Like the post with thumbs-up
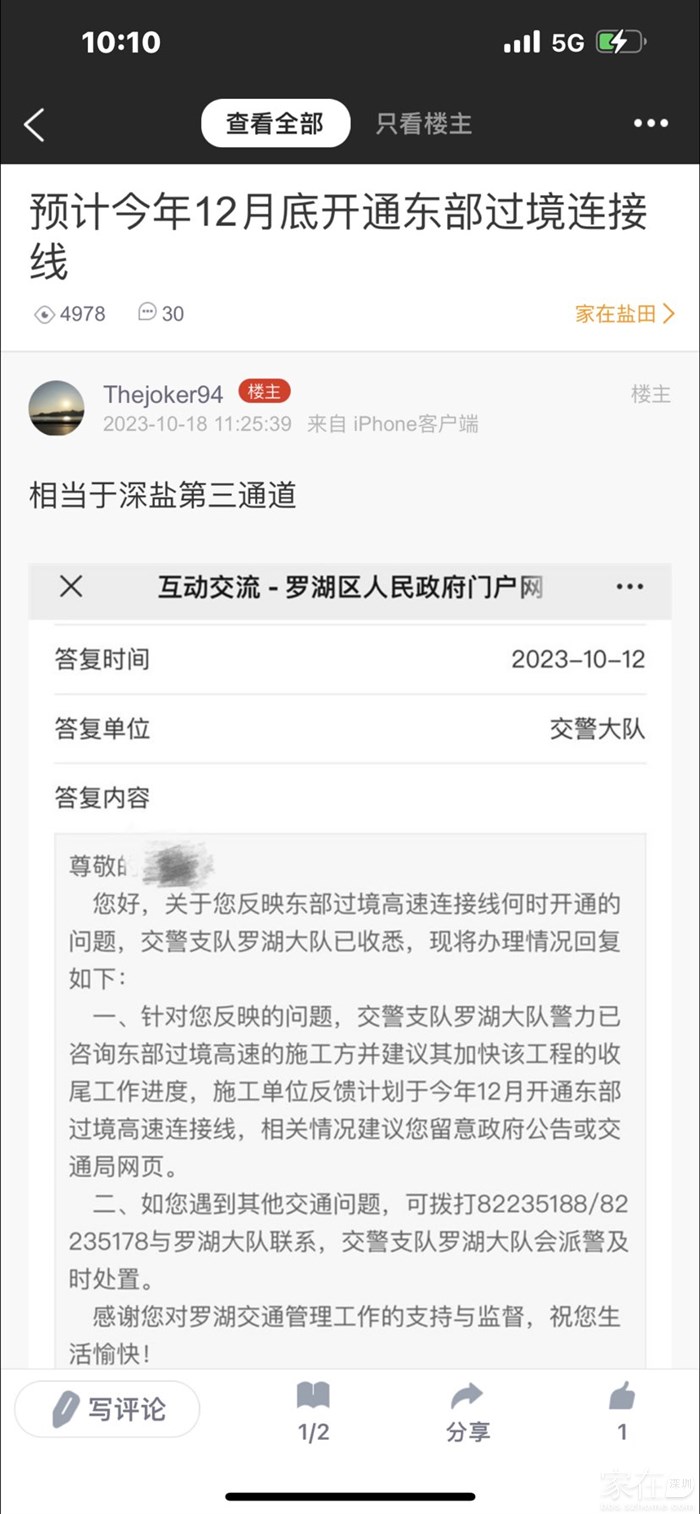Viewport: 700px width, 1514px height. (622, 1410)
